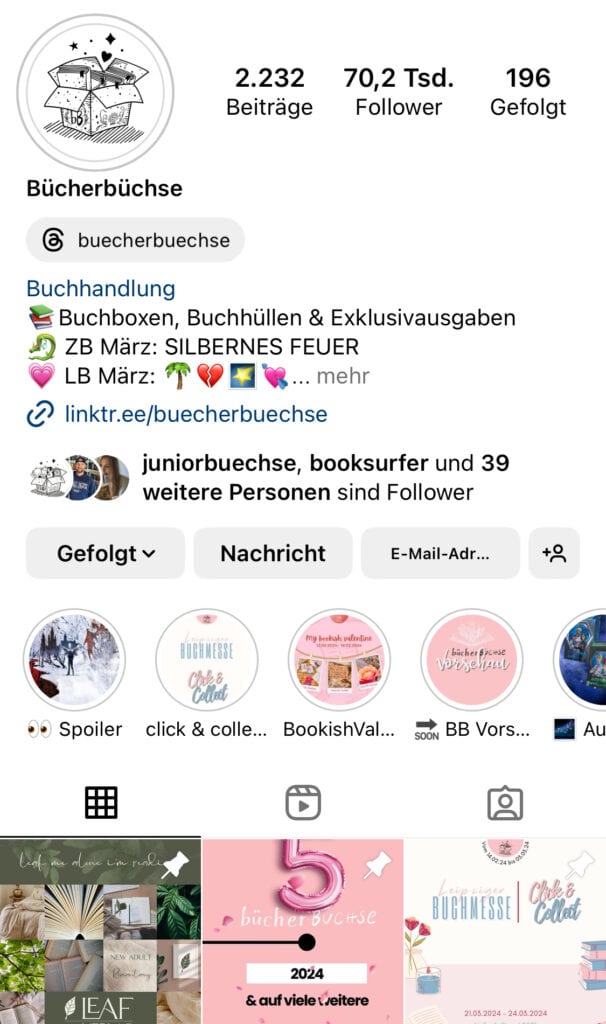
Task: Open the Gefolgt dropdown button
Action: pyautogui.click(x=105, y=553)
